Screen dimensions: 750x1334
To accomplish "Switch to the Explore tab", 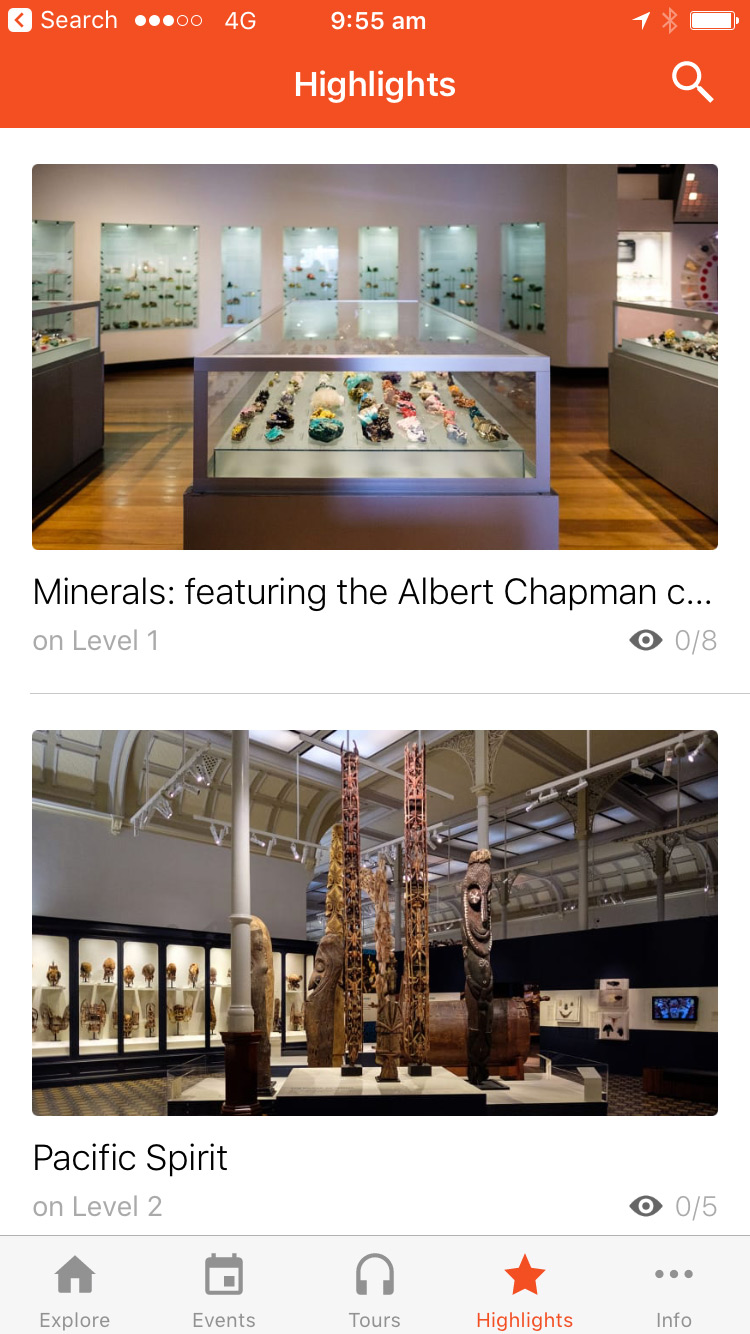I will tap(75, 1290).
